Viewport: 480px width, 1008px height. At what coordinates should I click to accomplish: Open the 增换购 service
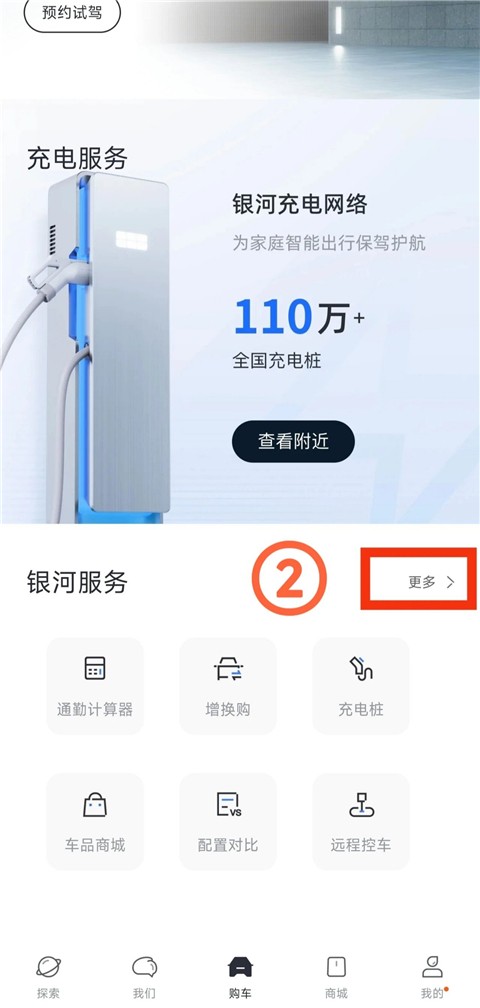point(227,686)
